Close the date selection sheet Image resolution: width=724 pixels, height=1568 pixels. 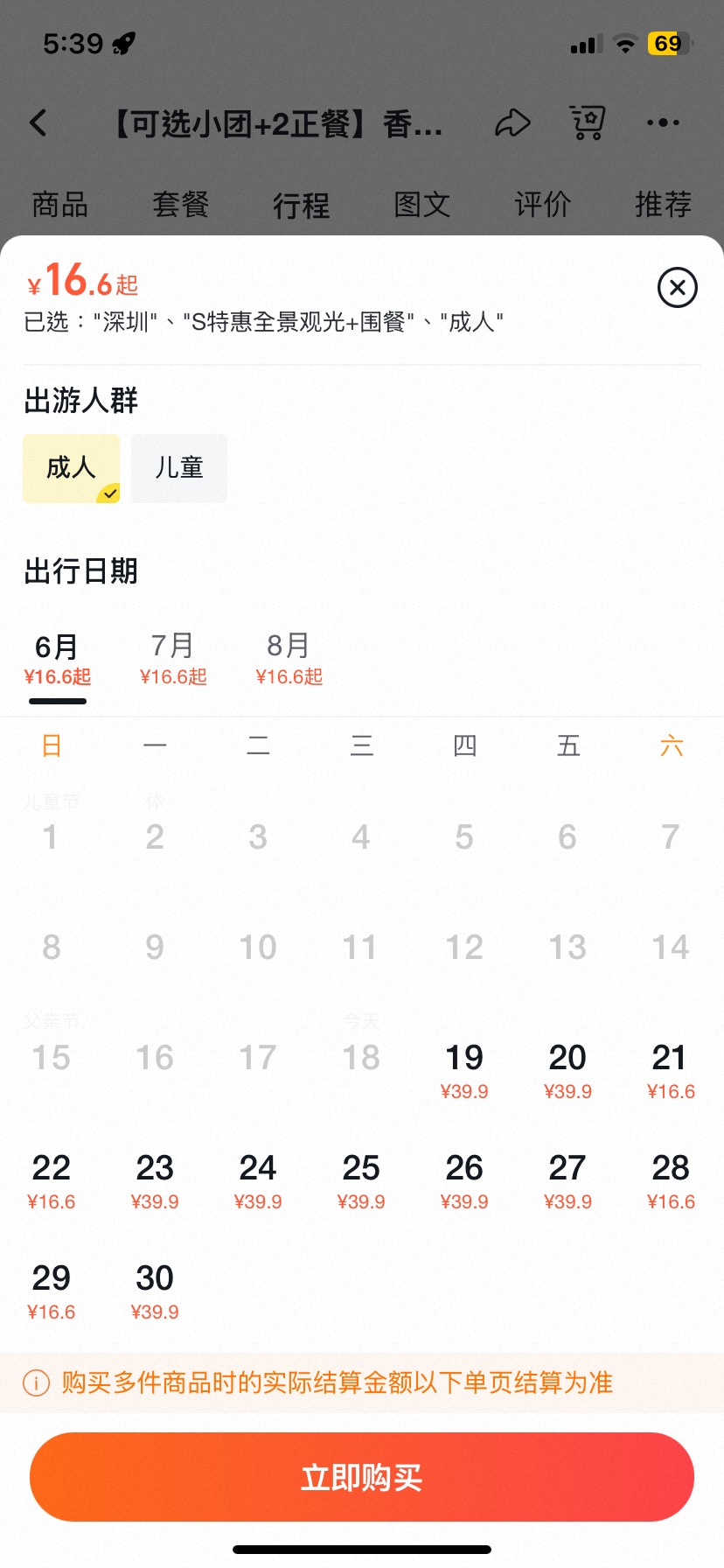(677, 288)
